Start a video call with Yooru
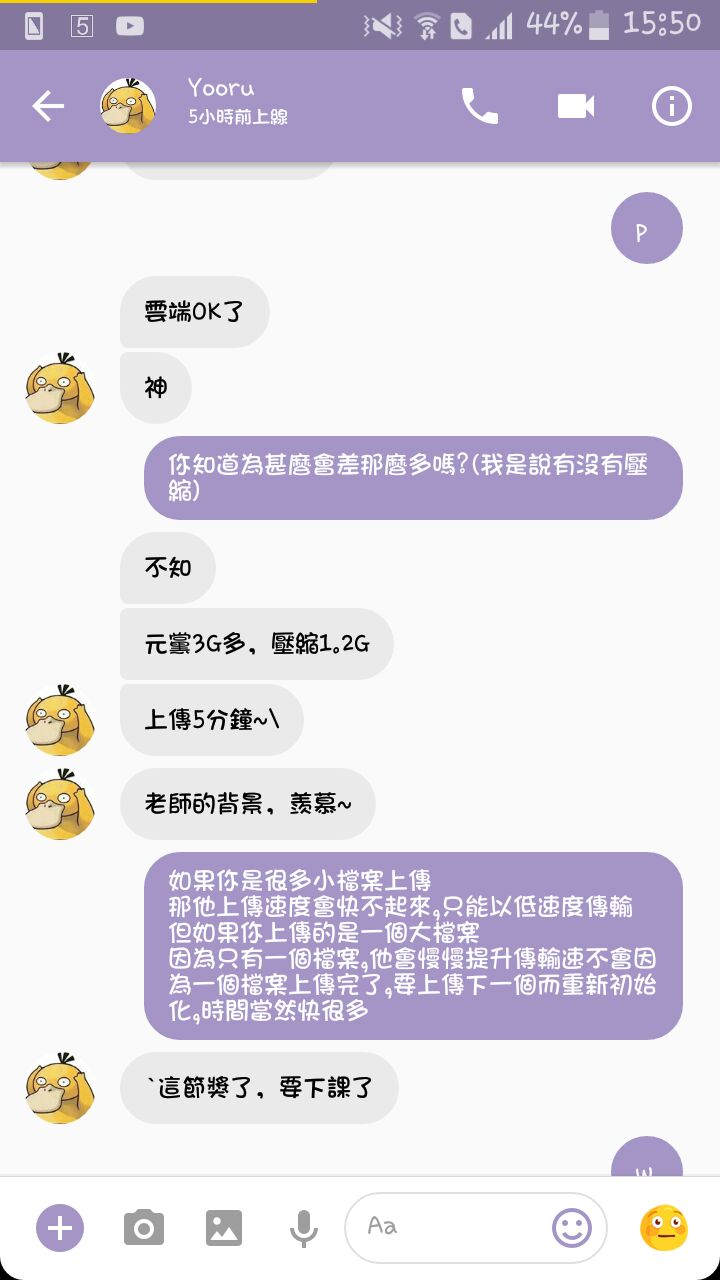Screen dimensions: 720x1280 click(x=576, y=106)
